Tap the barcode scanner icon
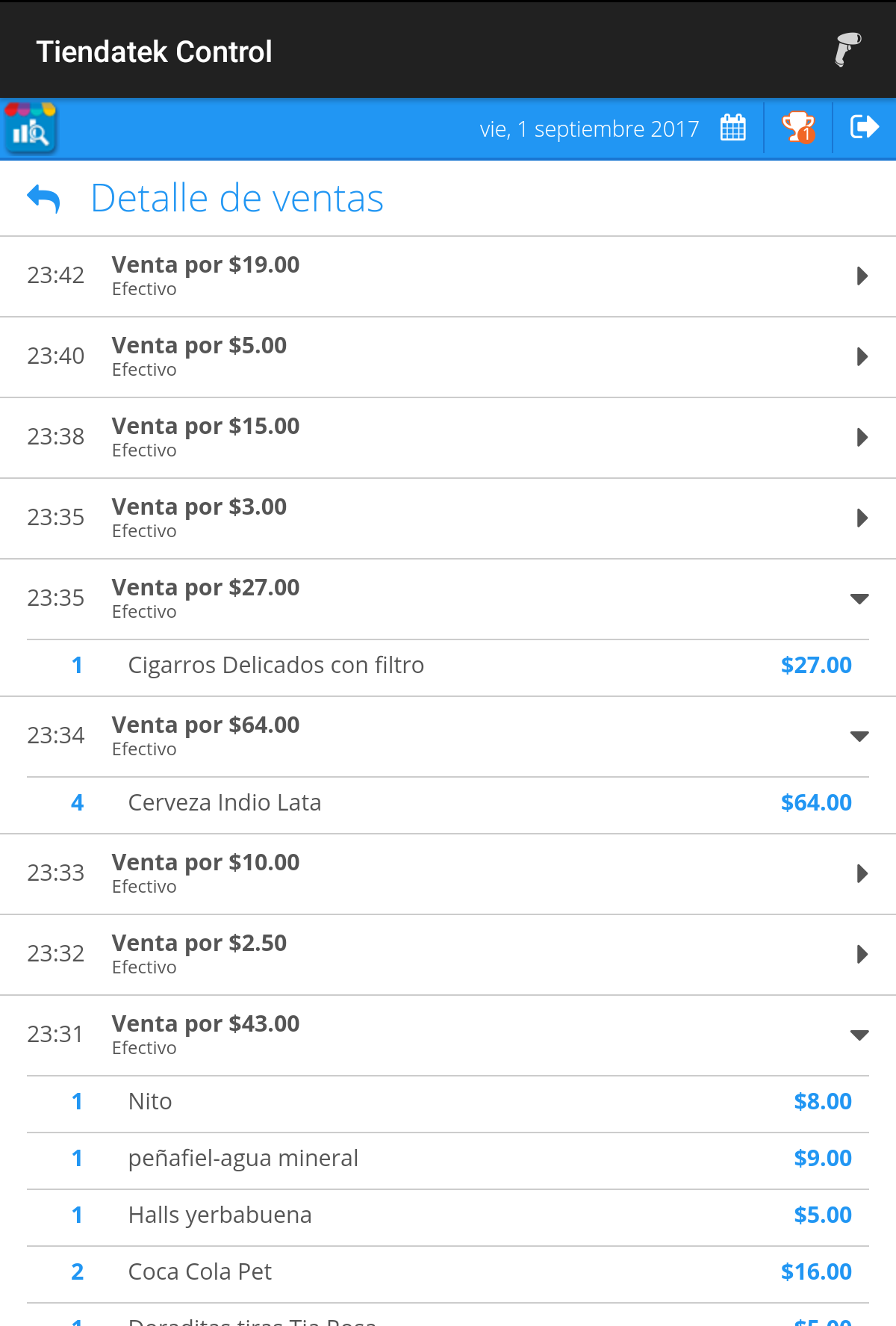This screenshot has height=1326, width=896. click(x=847, y=51)
